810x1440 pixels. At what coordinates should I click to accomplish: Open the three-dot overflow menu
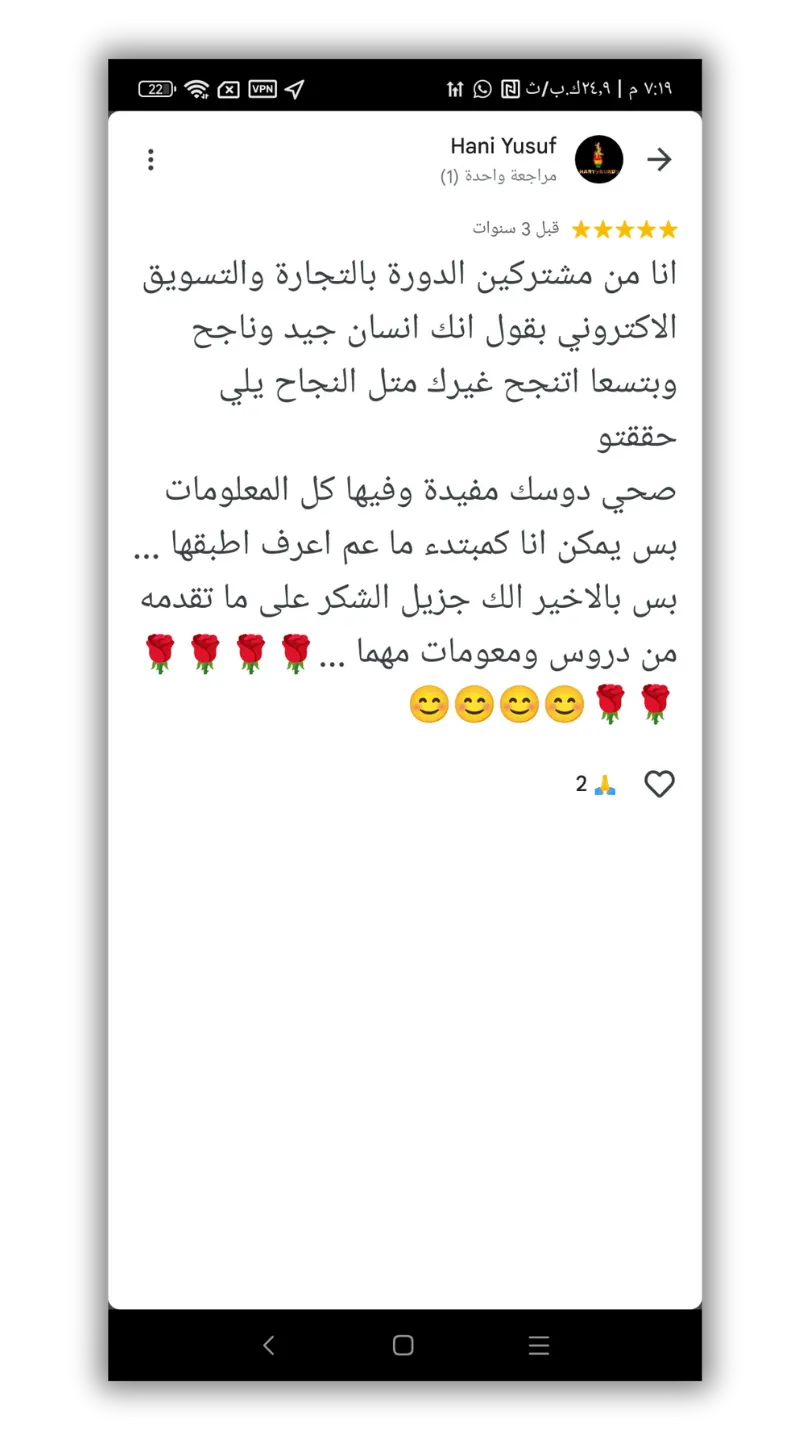click(x=151, y=160)
